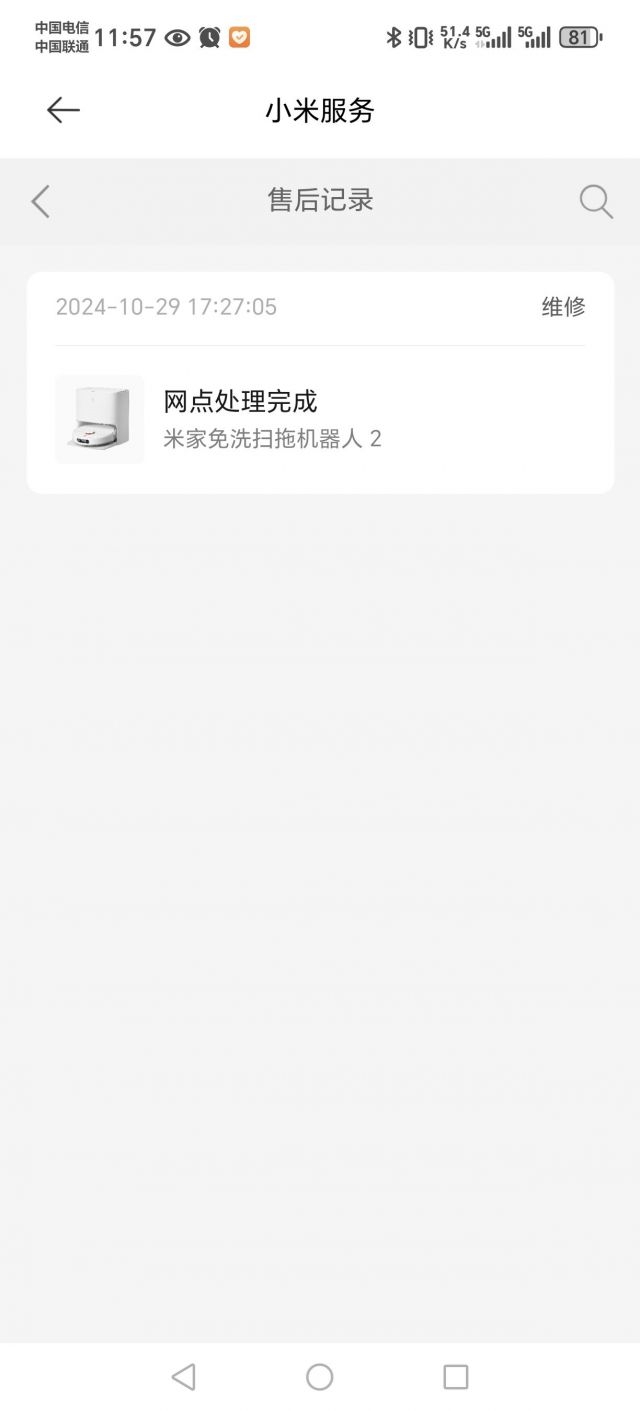The width and height of the screenshot is (640, 1411).
Task: Go back from the 售后记录 page
Action: coord(40,201)
